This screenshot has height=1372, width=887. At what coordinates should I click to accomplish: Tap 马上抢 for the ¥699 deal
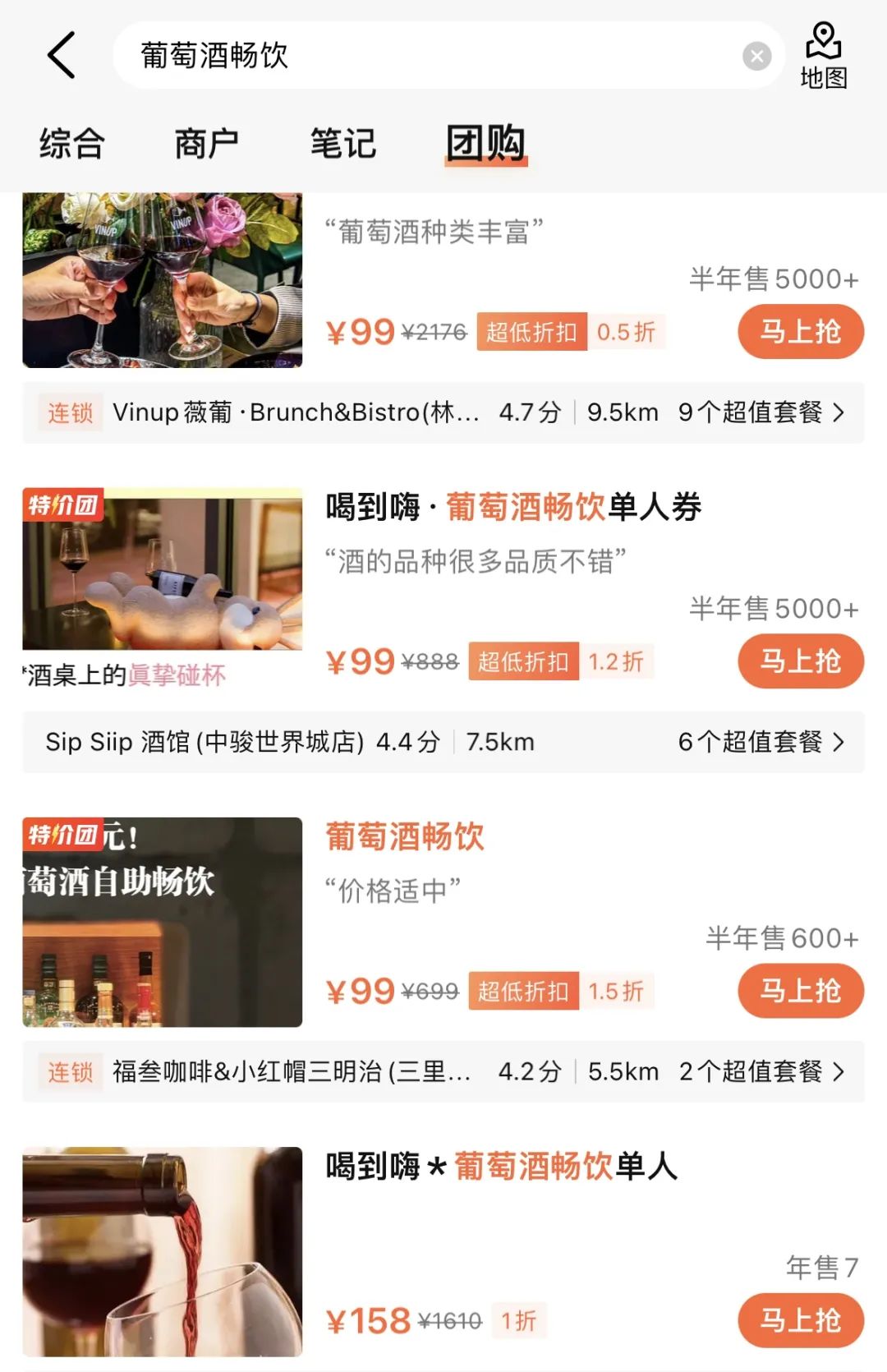point(800,991)
